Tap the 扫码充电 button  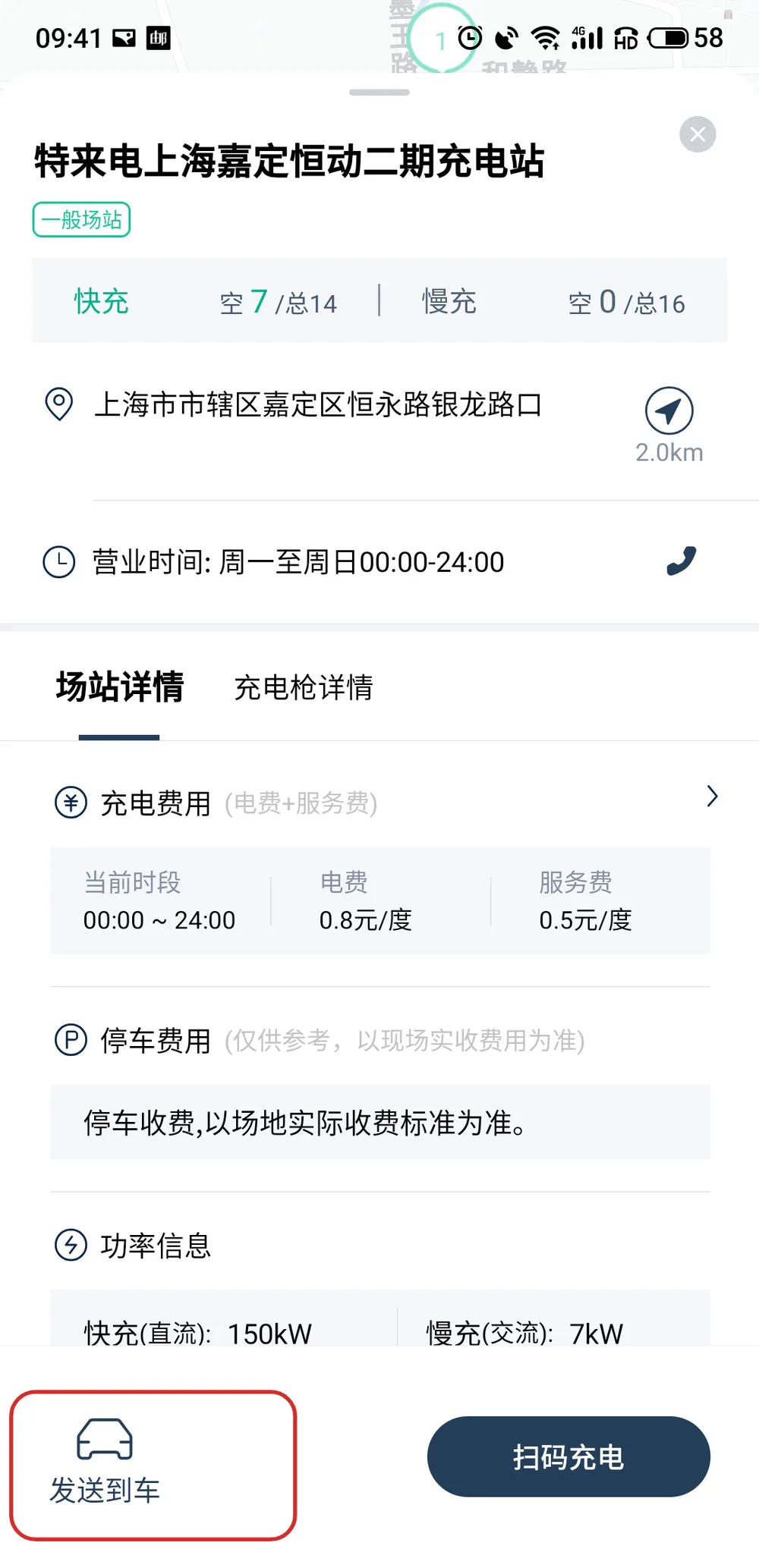(568, 1456)
